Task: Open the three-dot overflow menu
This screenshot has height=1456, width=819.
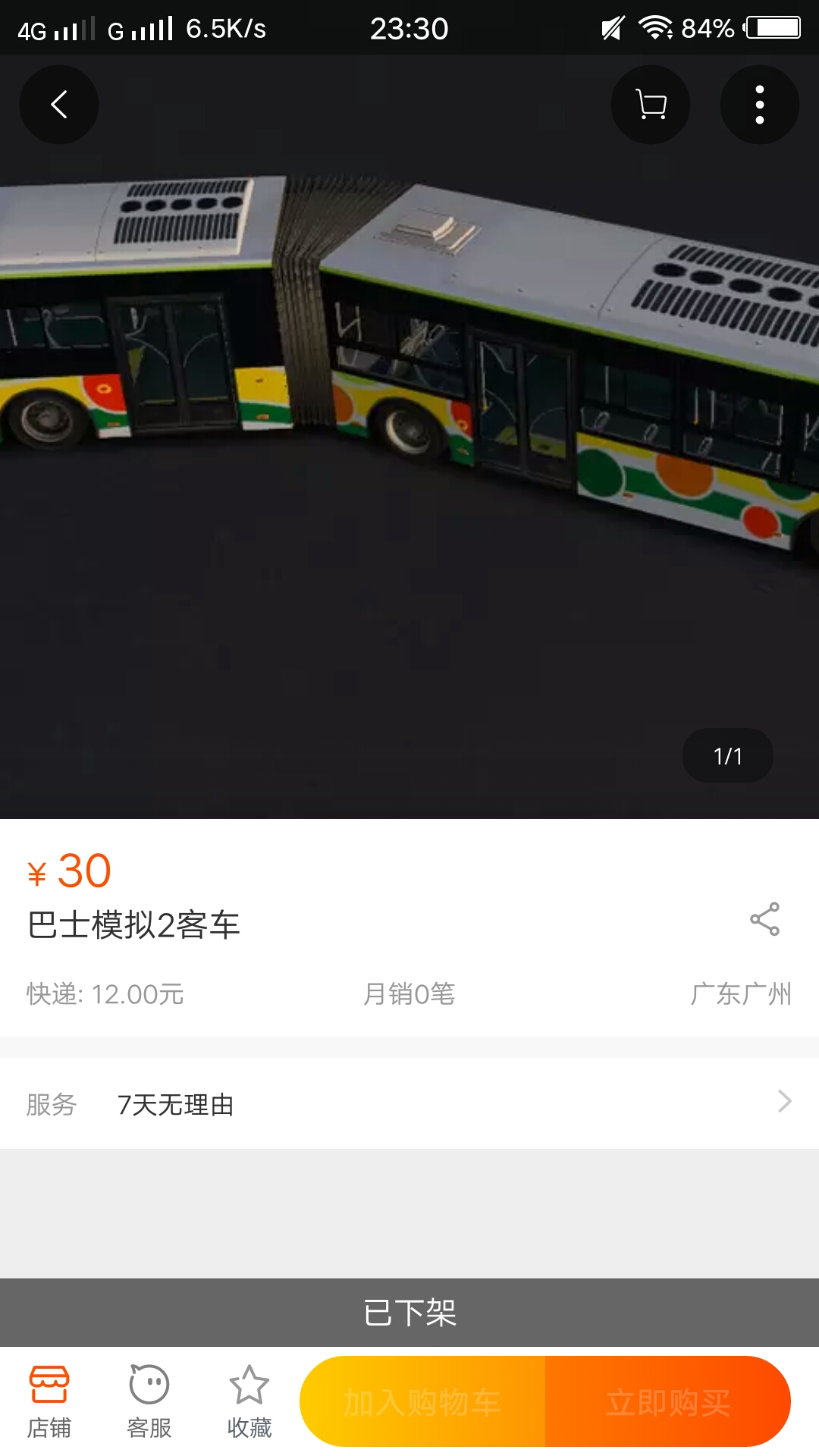Action: [759, 105]
